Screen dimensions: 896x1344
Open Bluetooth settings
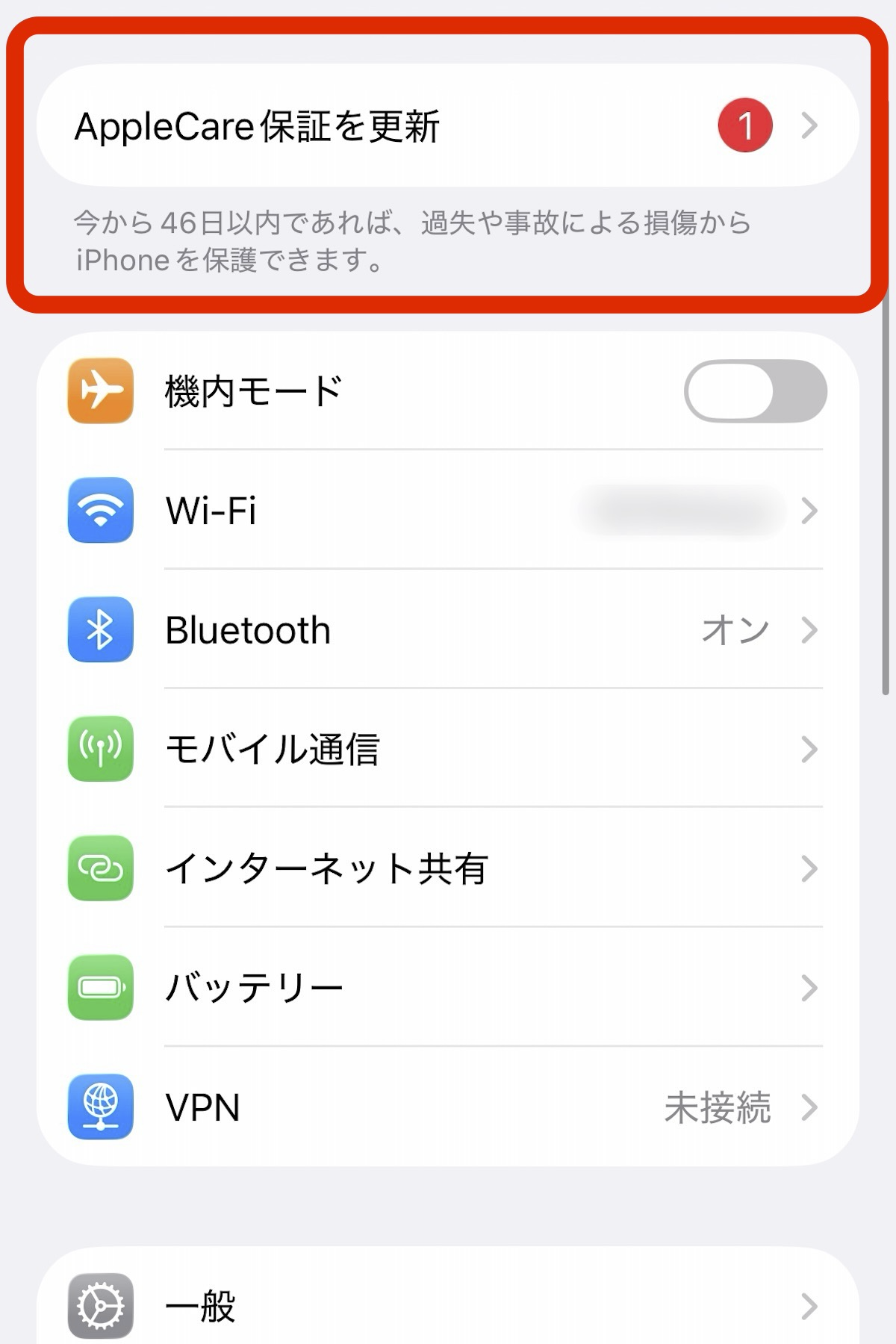pos(447,630)
